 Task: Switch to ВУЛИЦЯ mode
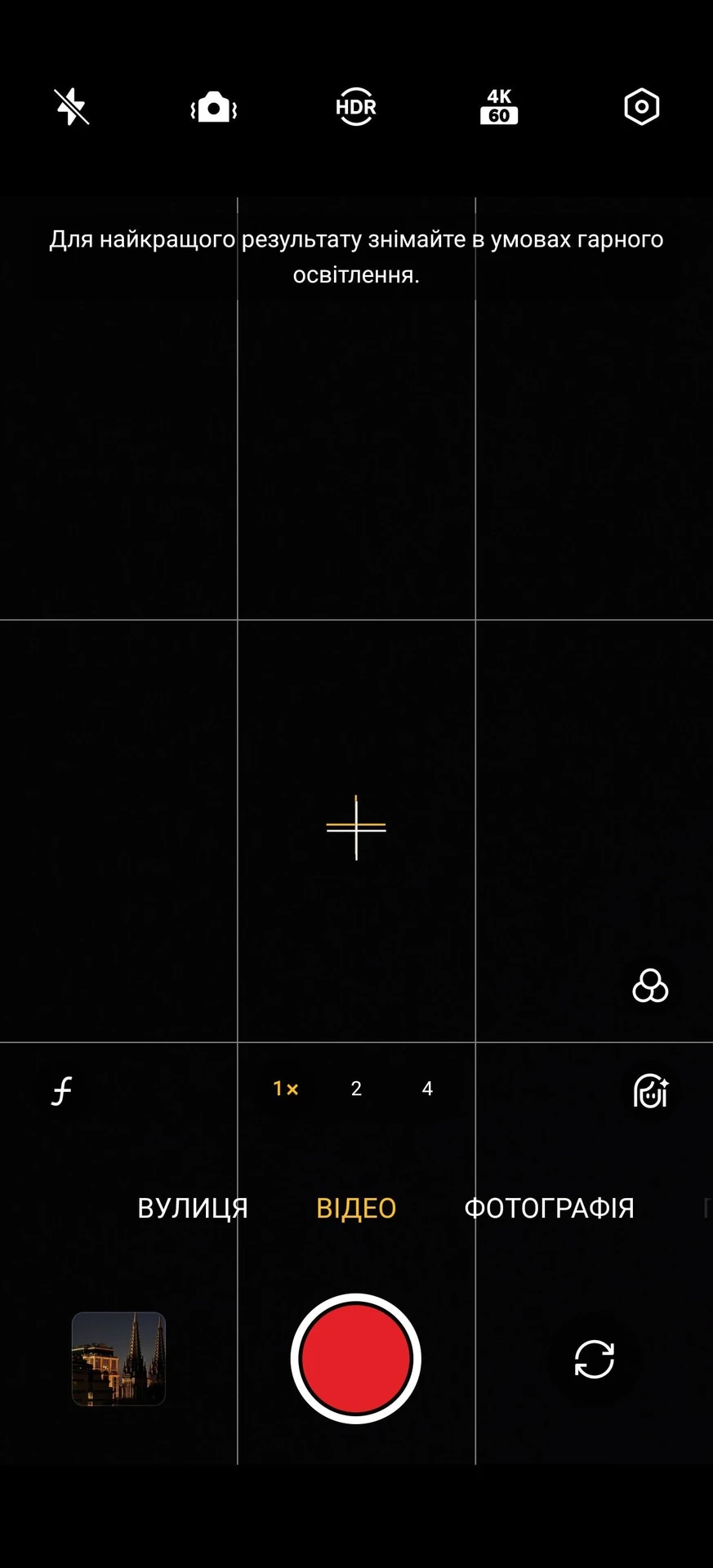(x=193, y=1208)
